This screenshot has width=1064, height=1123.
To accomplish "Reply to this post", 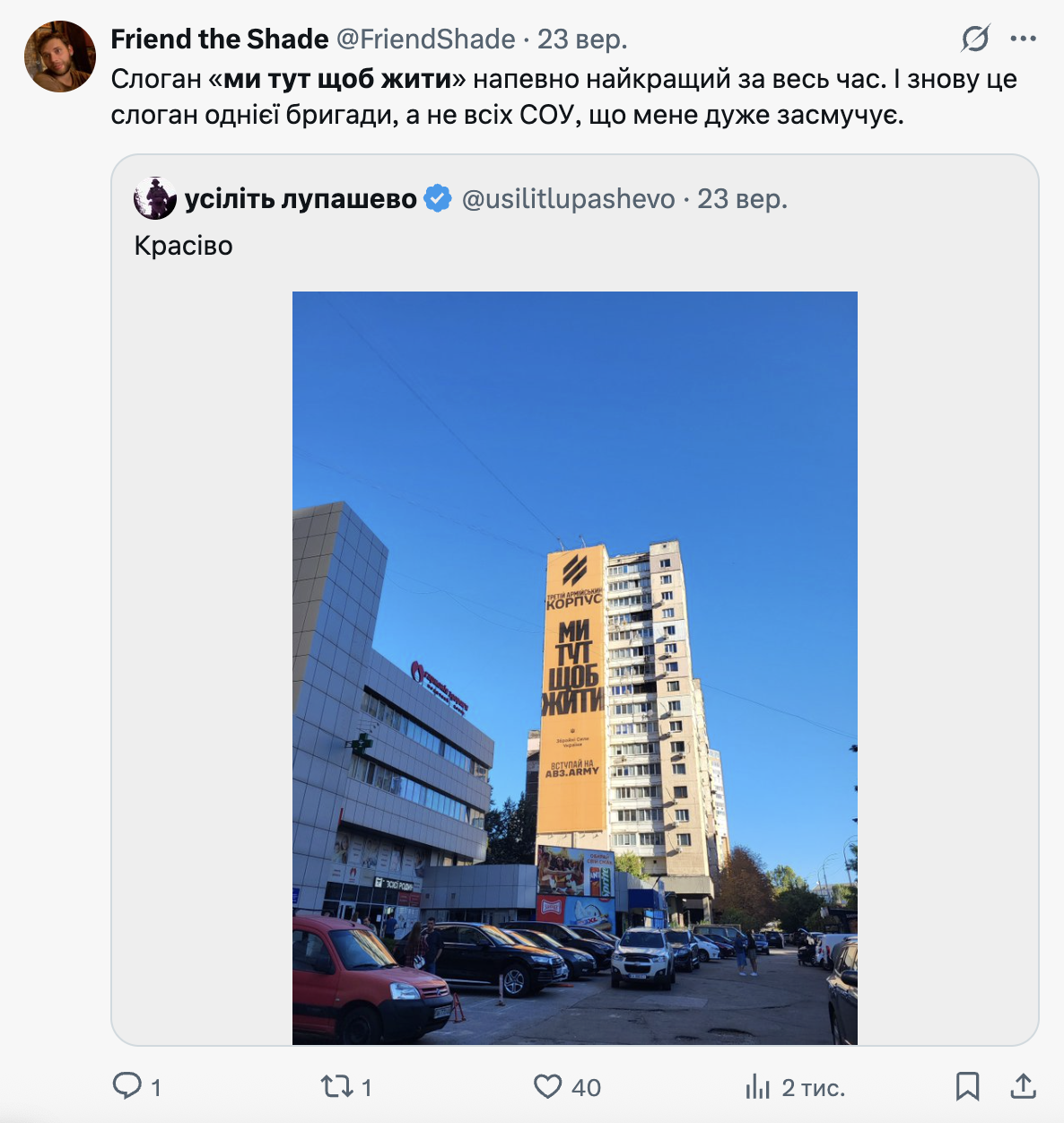I will (x=127, y=1087).
